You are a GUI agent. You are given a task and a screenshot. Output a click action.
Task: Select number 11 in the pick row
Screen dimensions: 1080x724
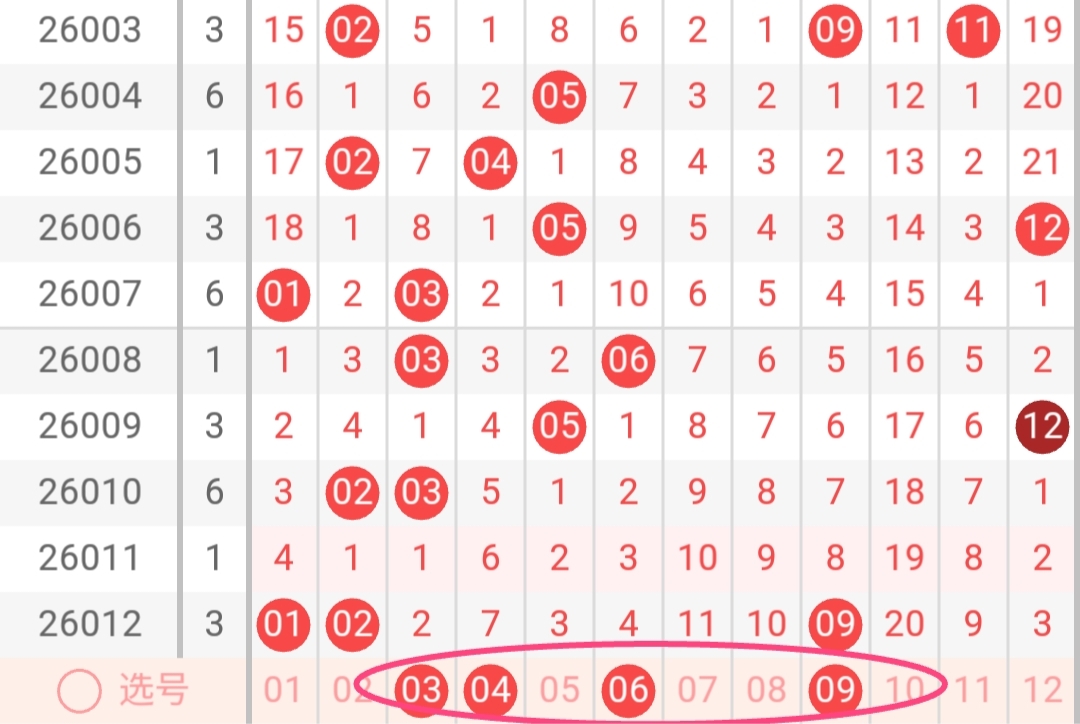coord(973,690)
